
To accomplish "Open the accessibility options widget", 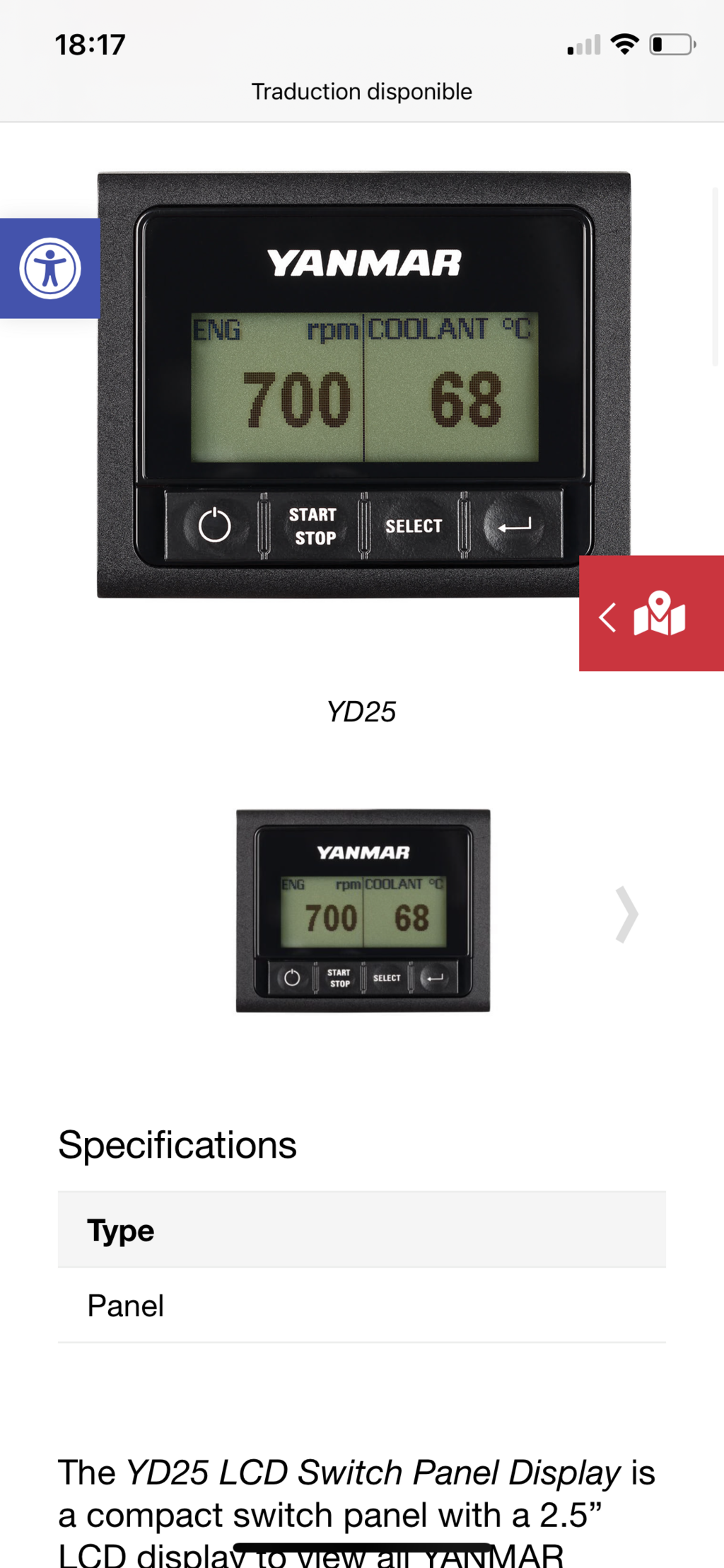I will click(49, 268).
